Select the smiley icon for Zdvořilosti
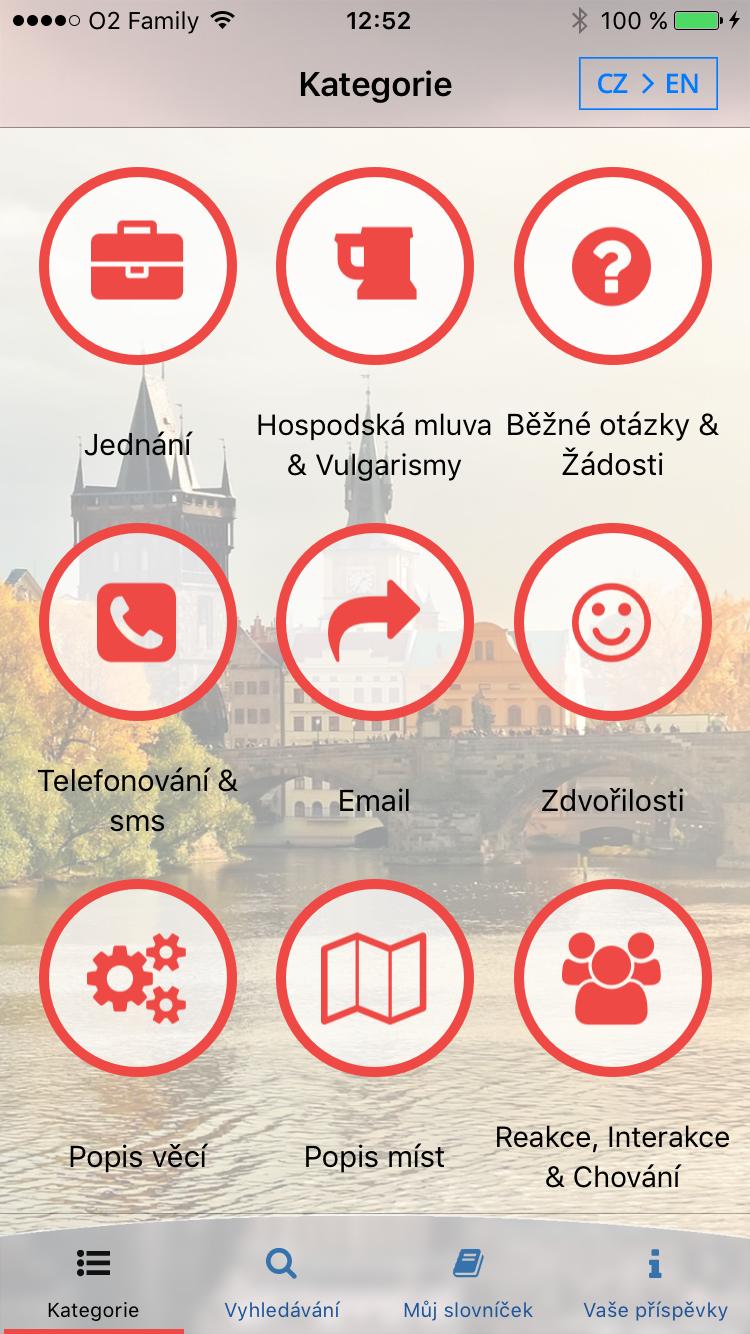The width and height of the screenshot is (750, 1334). click(x=612, y=622)
